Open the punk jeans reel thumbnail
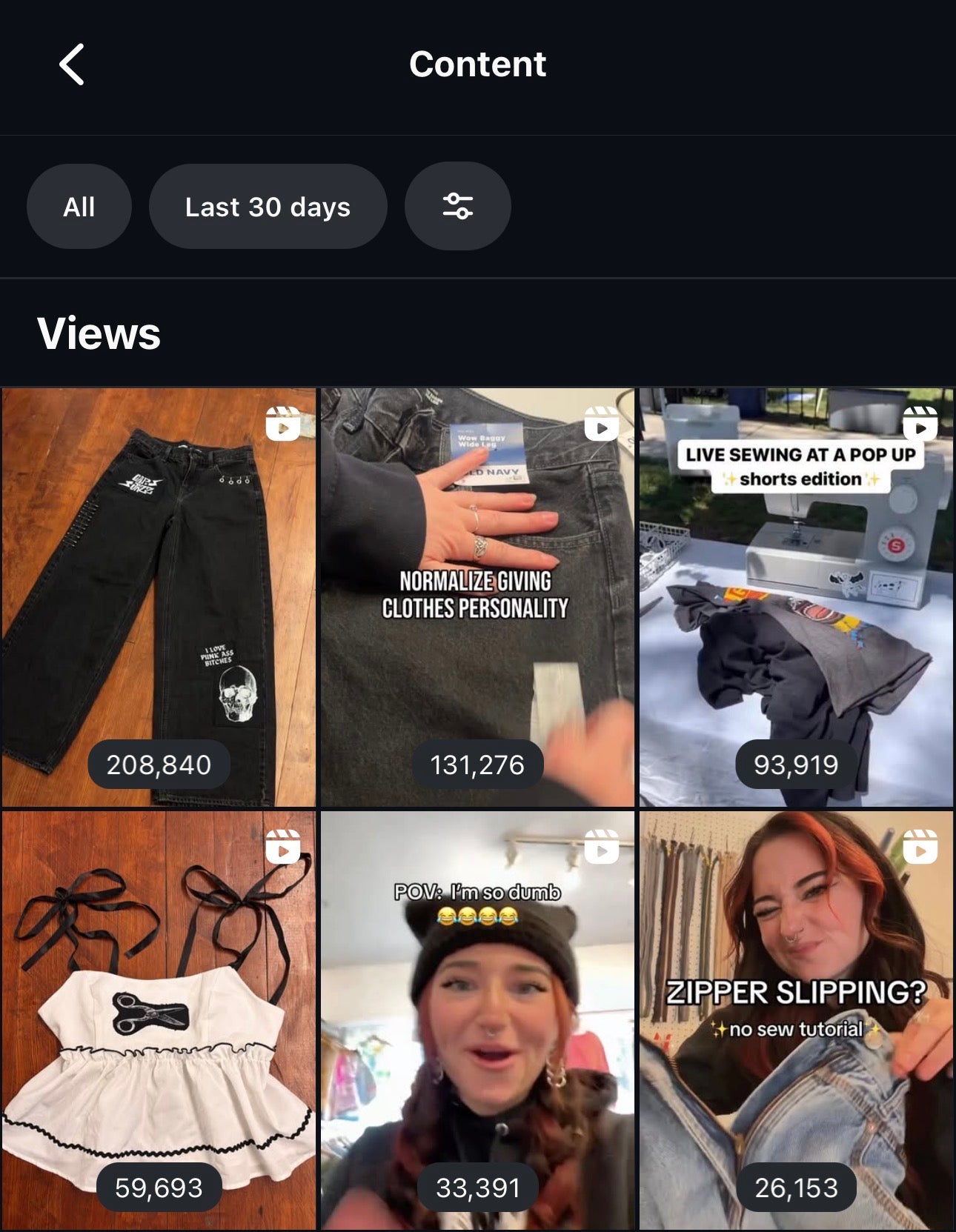This screenshot has width=956, height=1232. pos(159,593)
